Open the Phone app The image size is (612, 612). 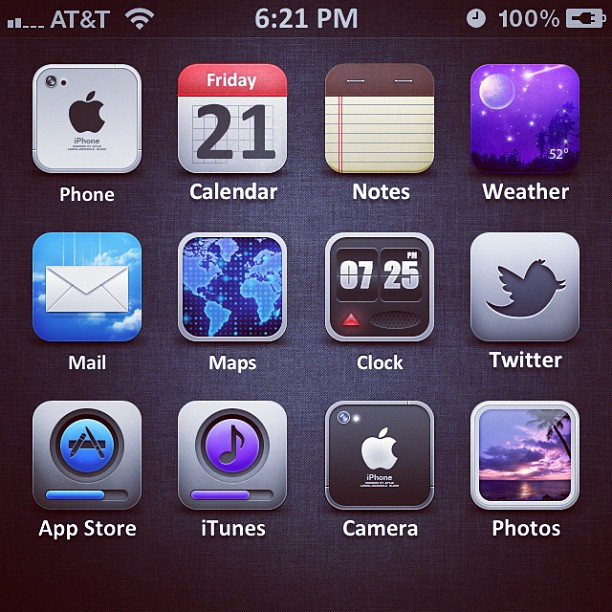click(87, 119)
